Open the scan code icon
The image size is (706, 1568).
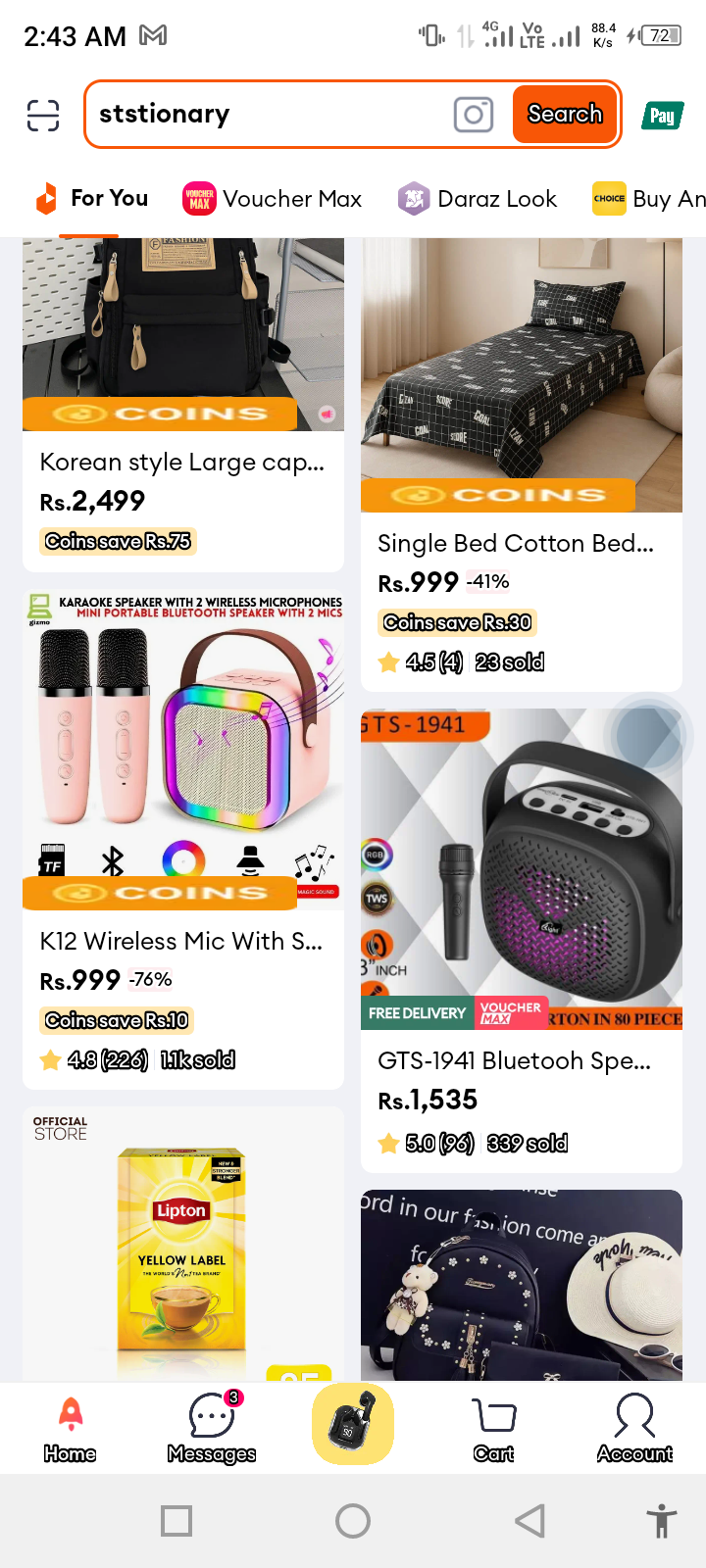43,115
